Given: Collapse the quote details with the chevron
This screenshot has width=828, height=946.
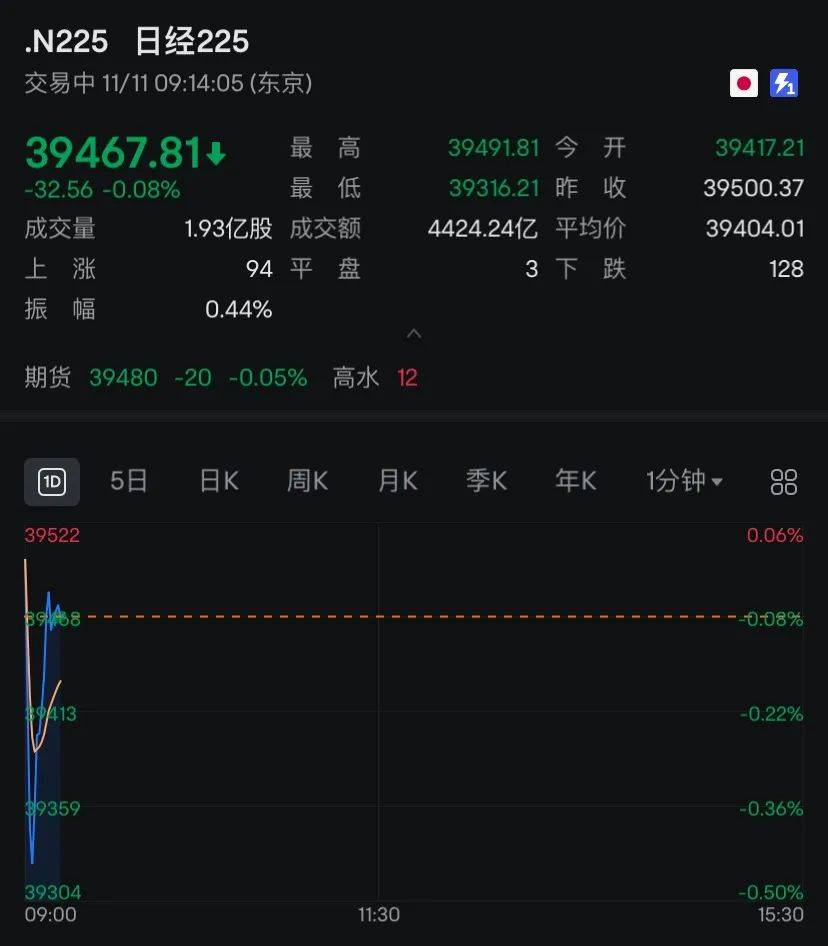Looking at the screenshot, I should click(414, 333).
